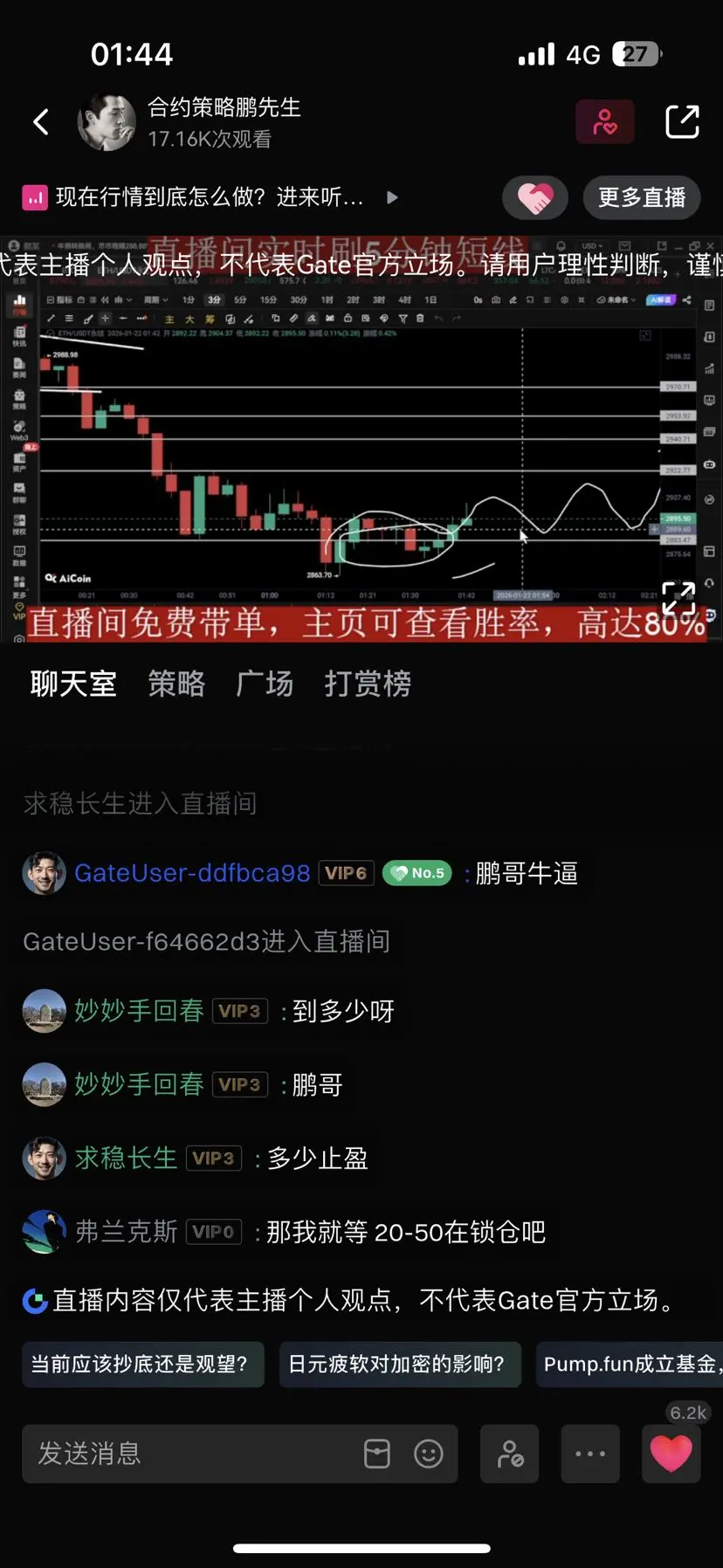Expand the live title 现在行情到底怎么做
This screenshot has width=723, height=1568.
click(x=392, y=198)
